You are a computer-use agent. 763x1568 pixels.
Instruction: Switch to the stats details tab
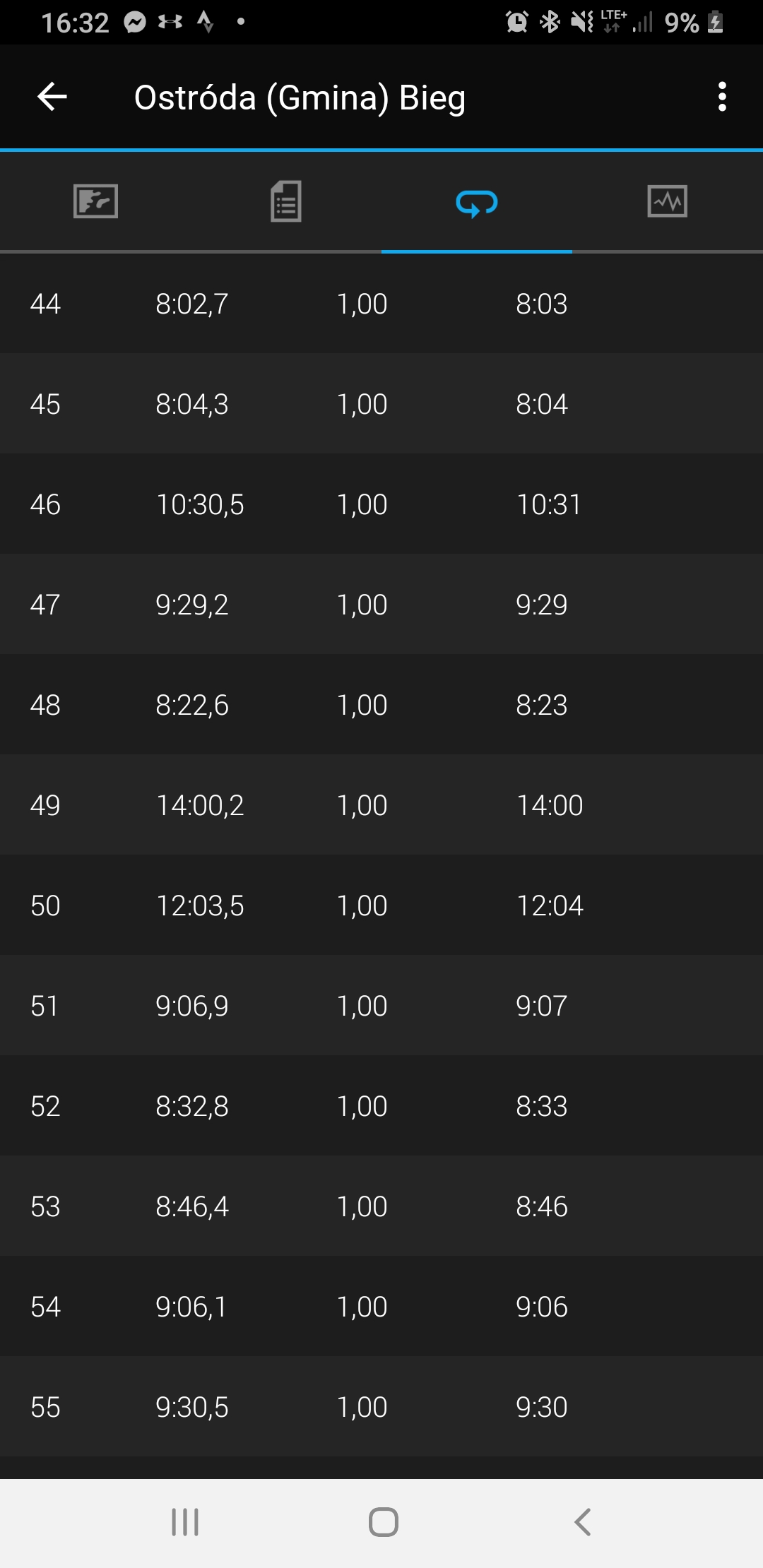click(x=286, y=202)
